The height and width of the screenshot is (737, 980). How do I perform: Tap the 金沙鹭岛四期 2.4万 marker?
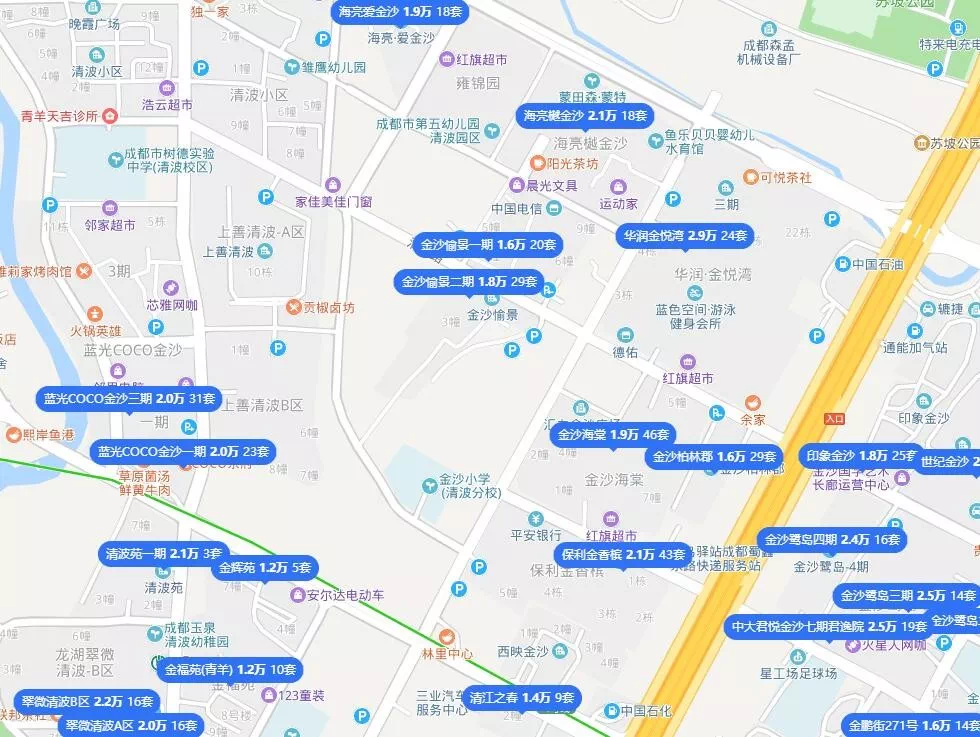832,540
